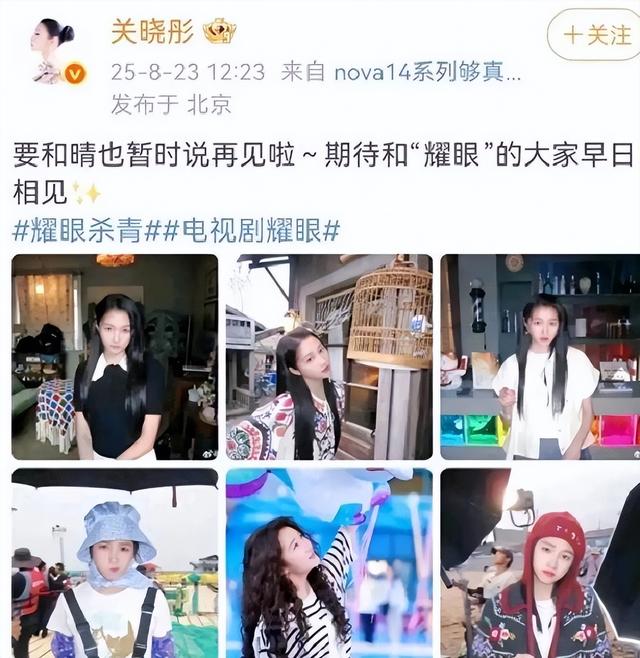This screenshot has width=640, height=658.
Task: Open the photo with the white shirt
Action: coord(539,356)
